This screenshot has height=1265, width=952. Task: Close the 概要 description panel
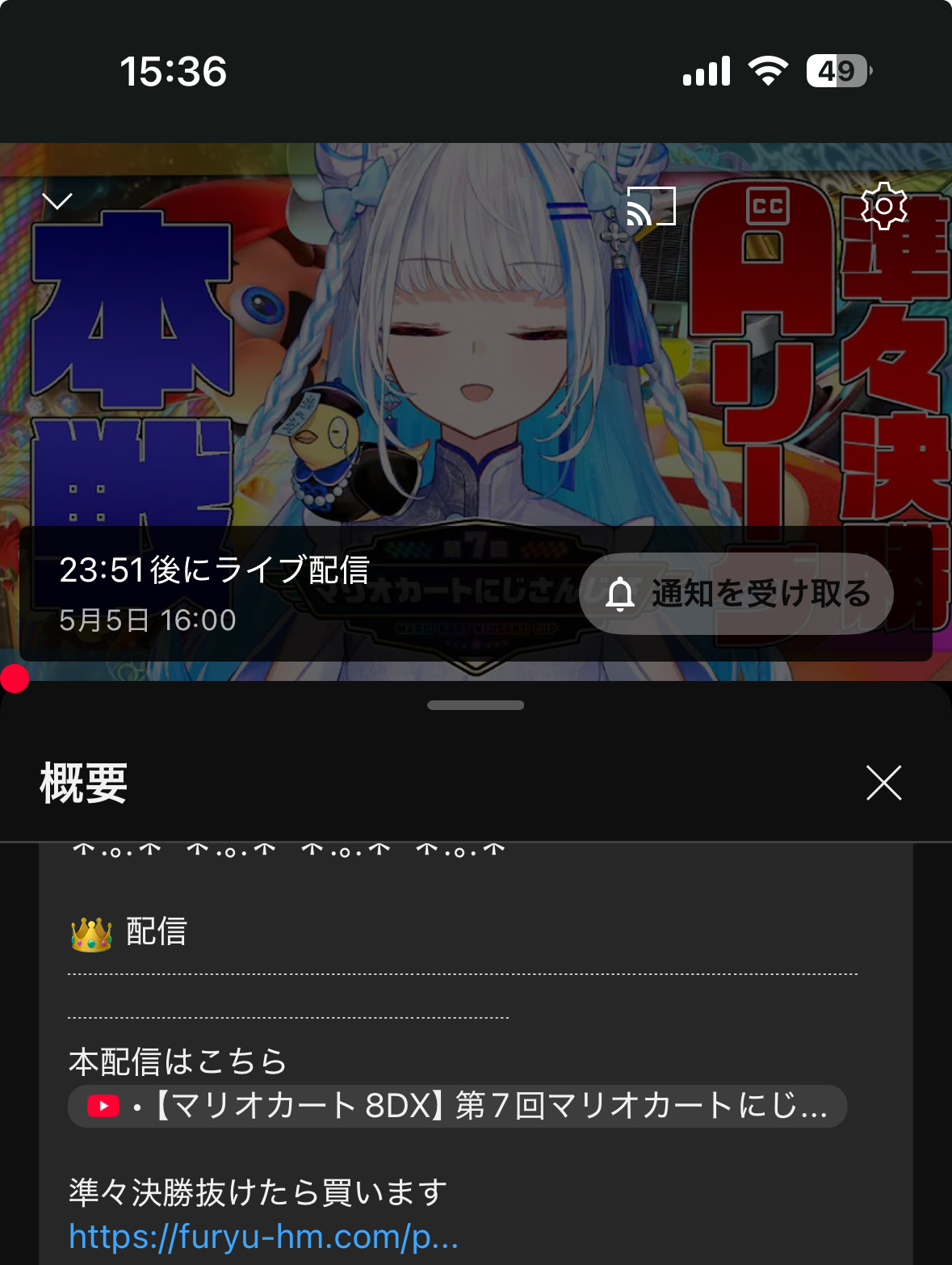[883, 783]
